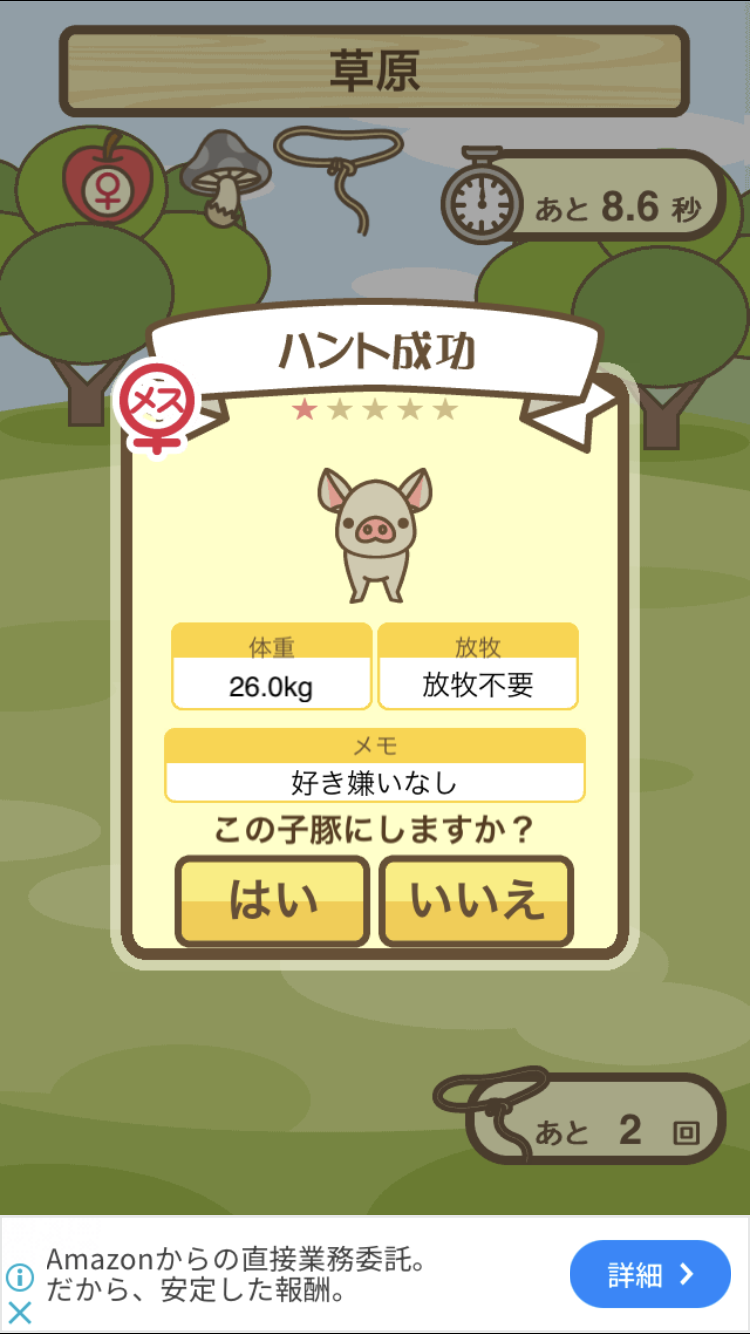Close the ad banner
The image size is (750, 1334).
tap(20, 1312)
